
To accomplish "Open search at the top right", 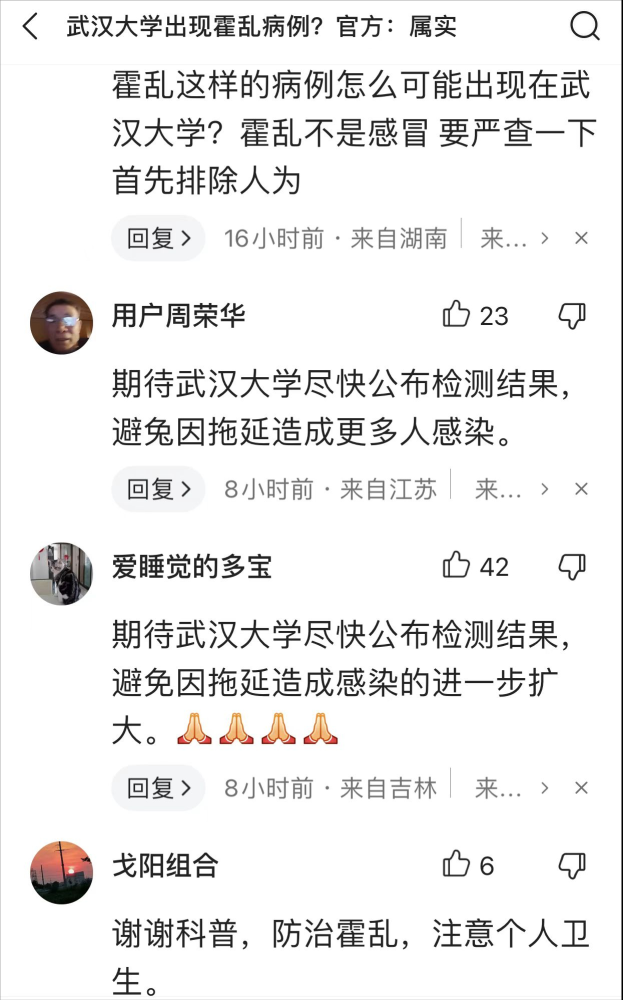I will [585, 27].
